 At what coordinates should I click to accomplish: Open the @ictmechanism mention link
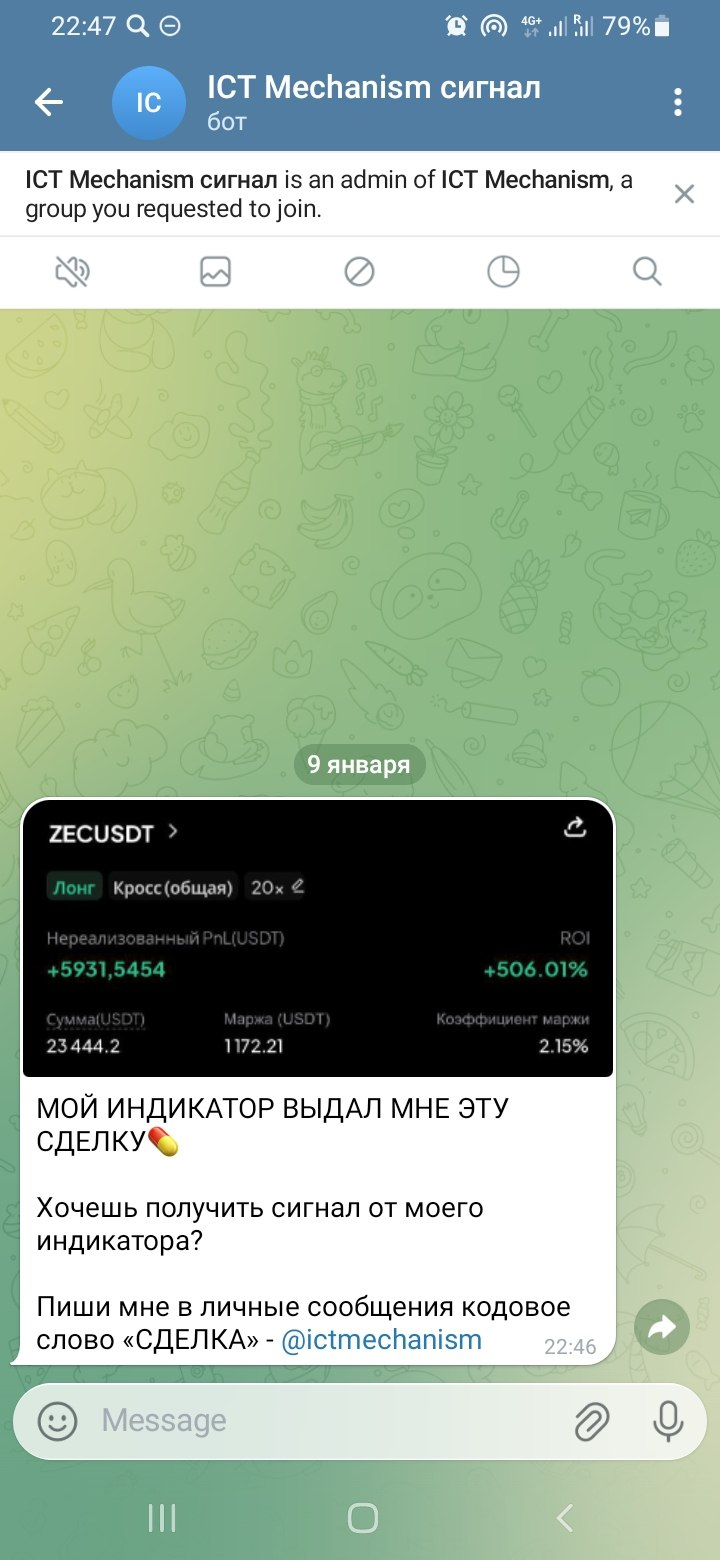(x=382, y=1340)
